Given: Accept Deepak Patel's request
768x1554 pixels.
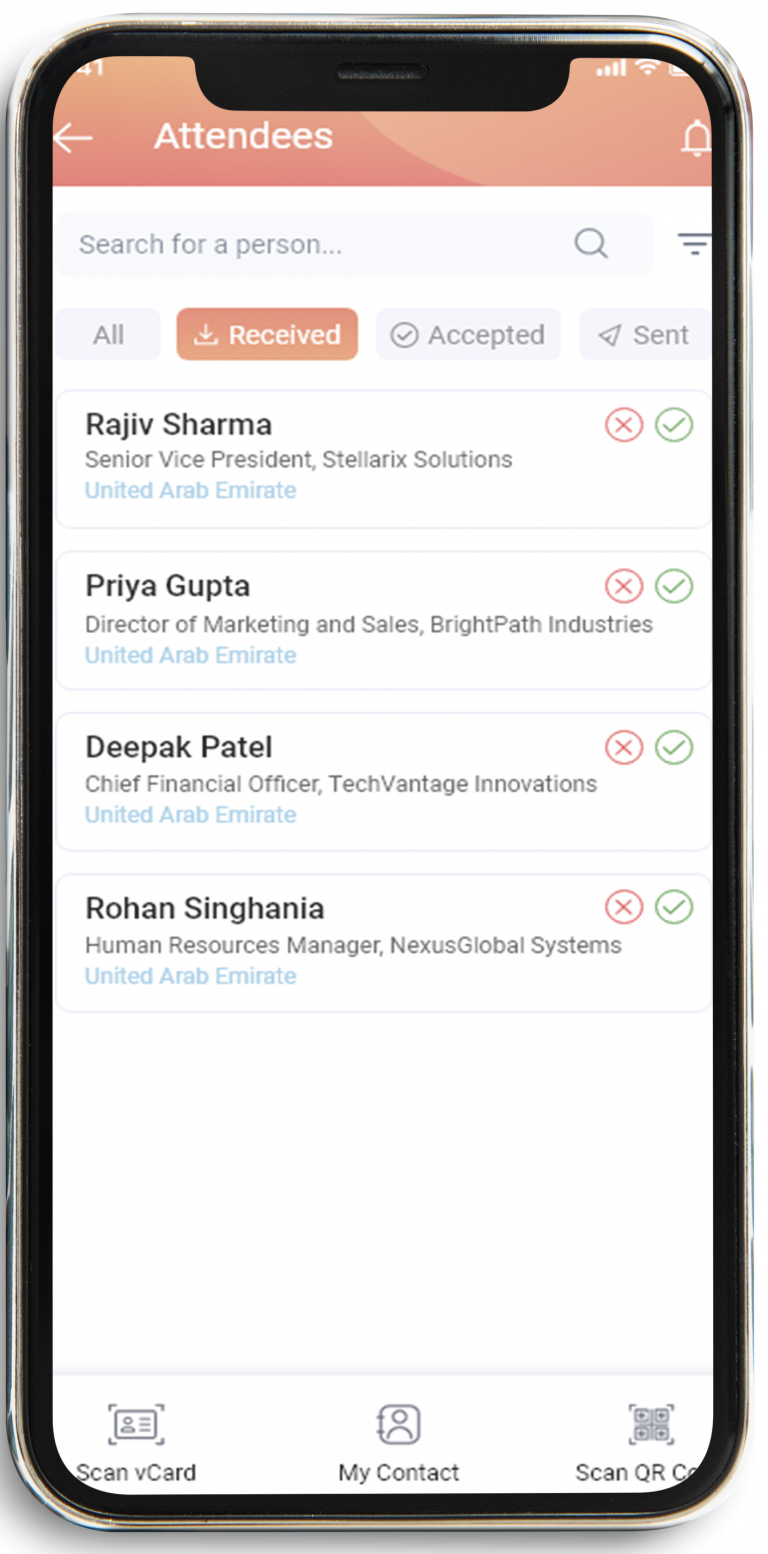Looking at the screenshot, I should click(x=674, y=747).
